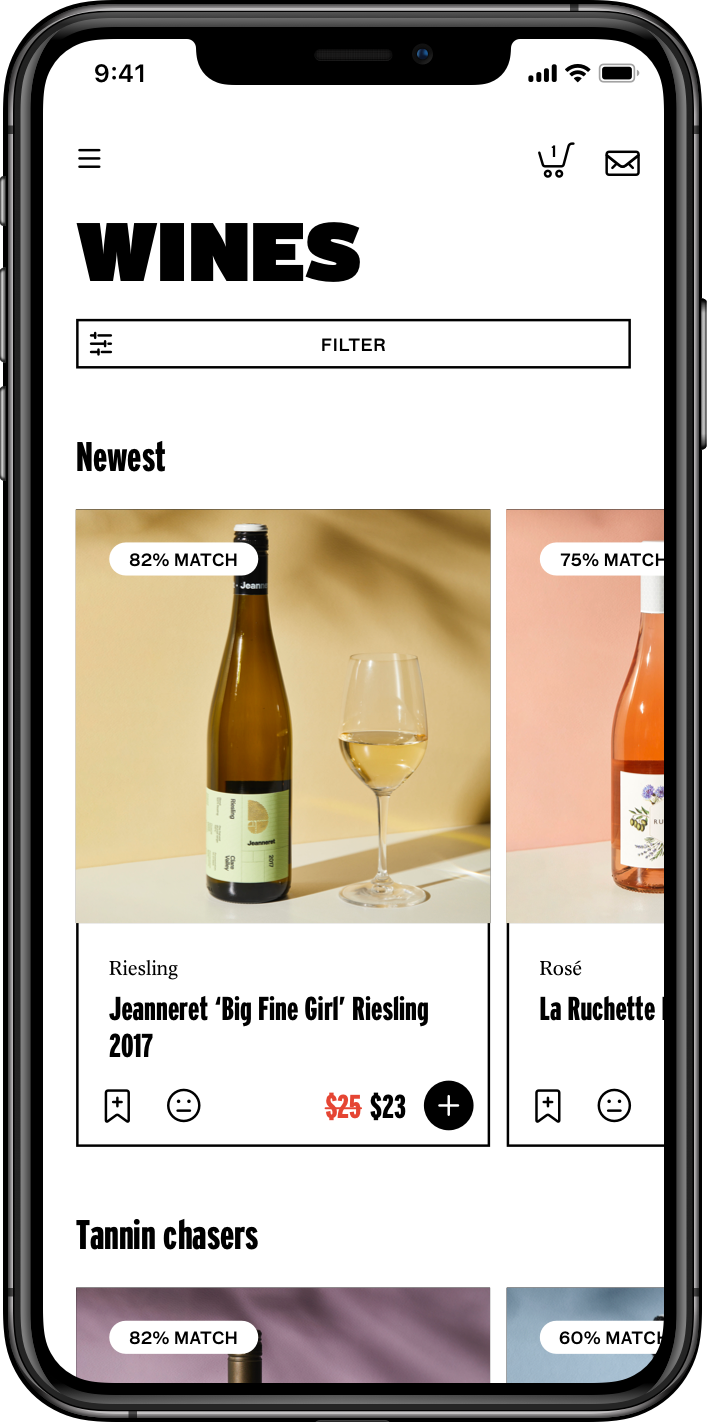Rate La Ruchette Rosé with the face icon
This screenshot has width=707, height=1422.
(614, 1105)
